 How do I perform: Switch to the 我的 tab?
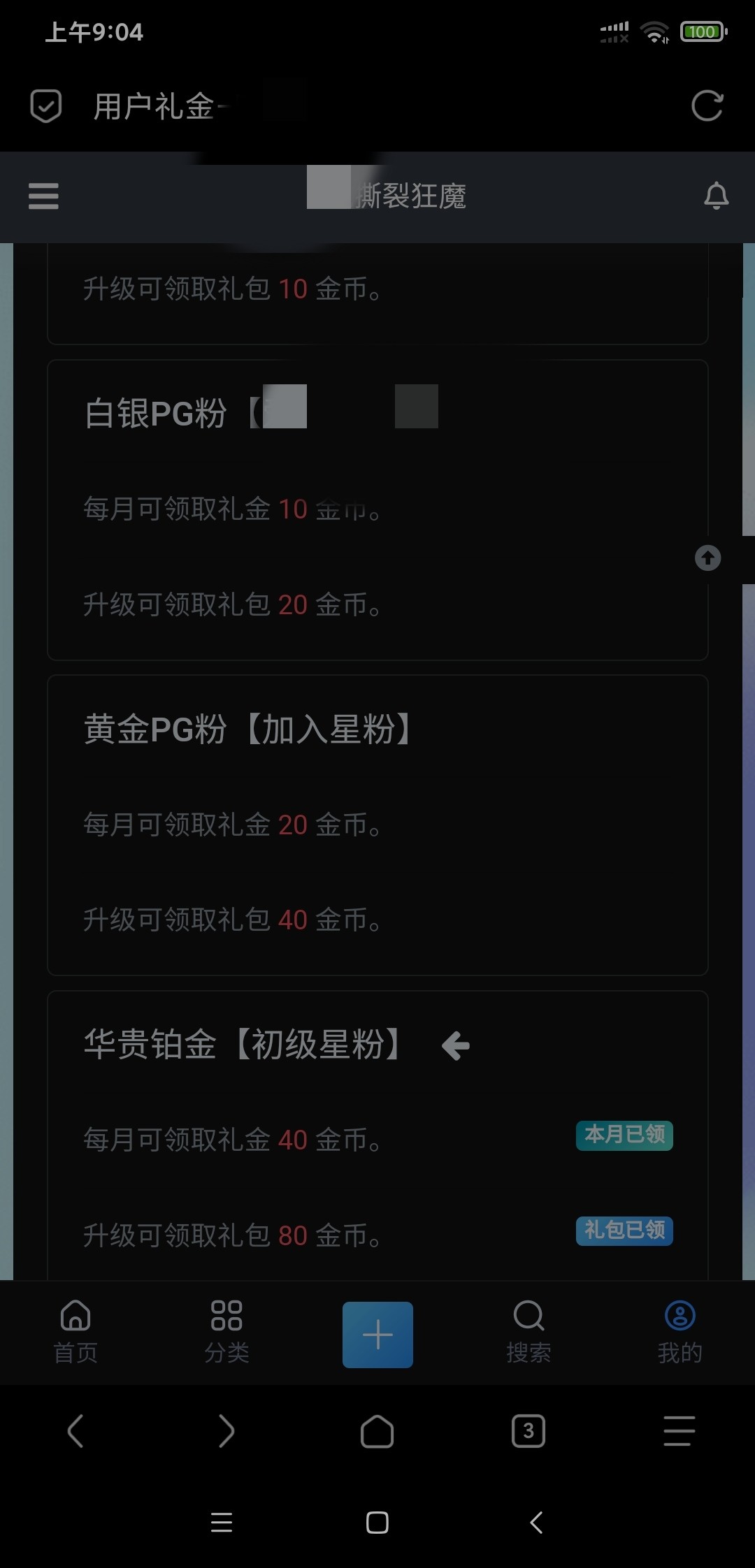679,1332
